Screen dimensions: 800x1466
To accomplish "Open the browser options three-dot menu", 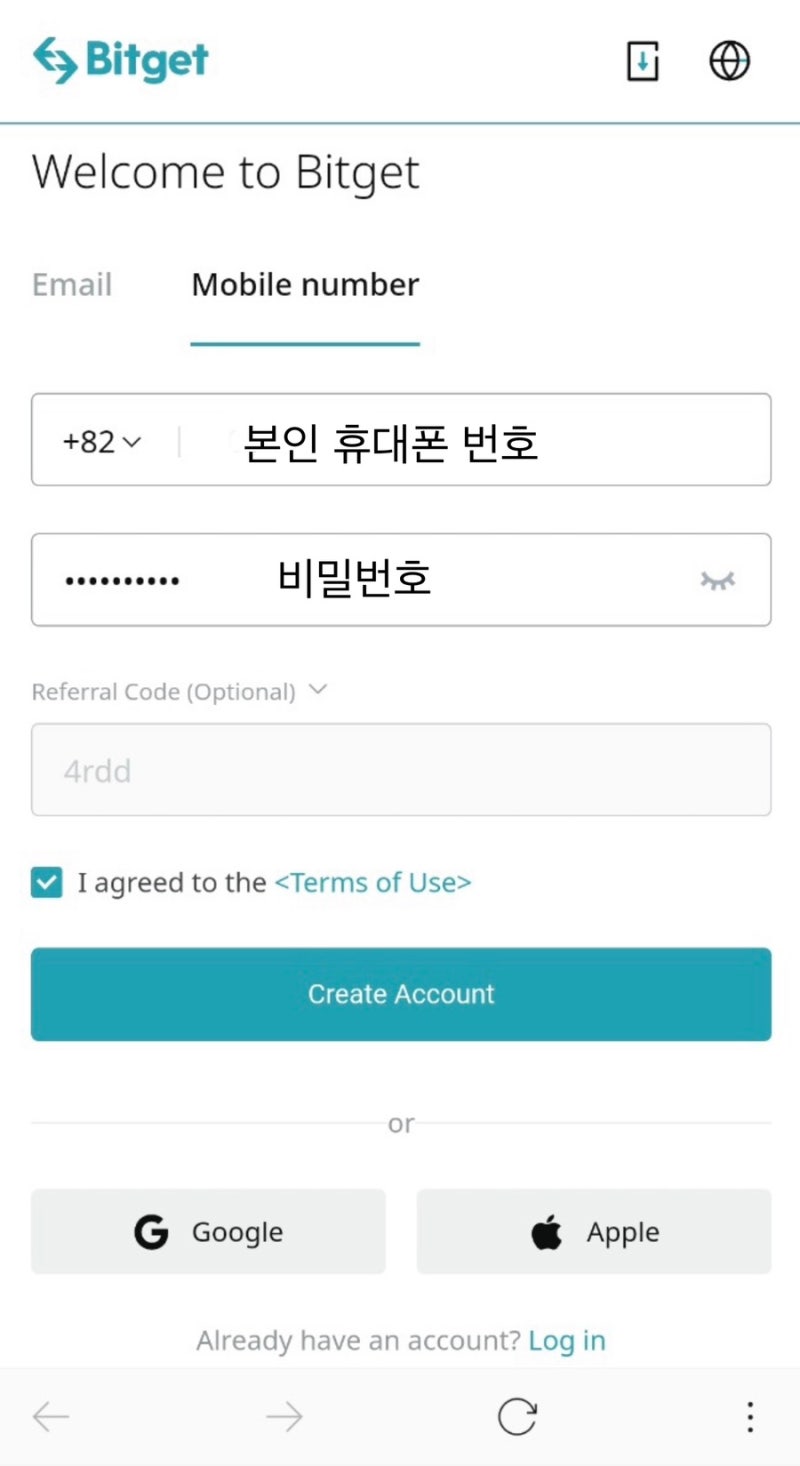I will [x=748, y=1416].
